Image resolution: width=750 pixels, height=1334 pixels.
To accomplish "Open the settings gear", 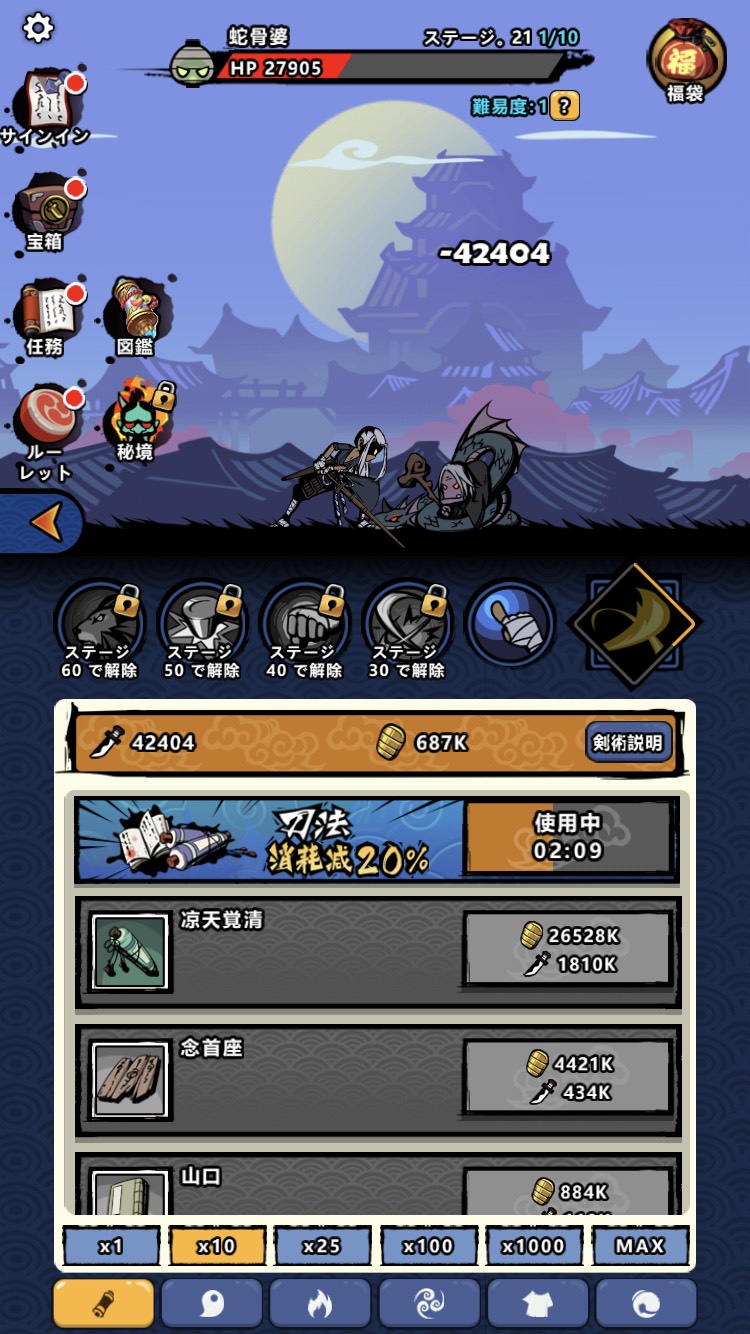I will (x=38, y=28).
